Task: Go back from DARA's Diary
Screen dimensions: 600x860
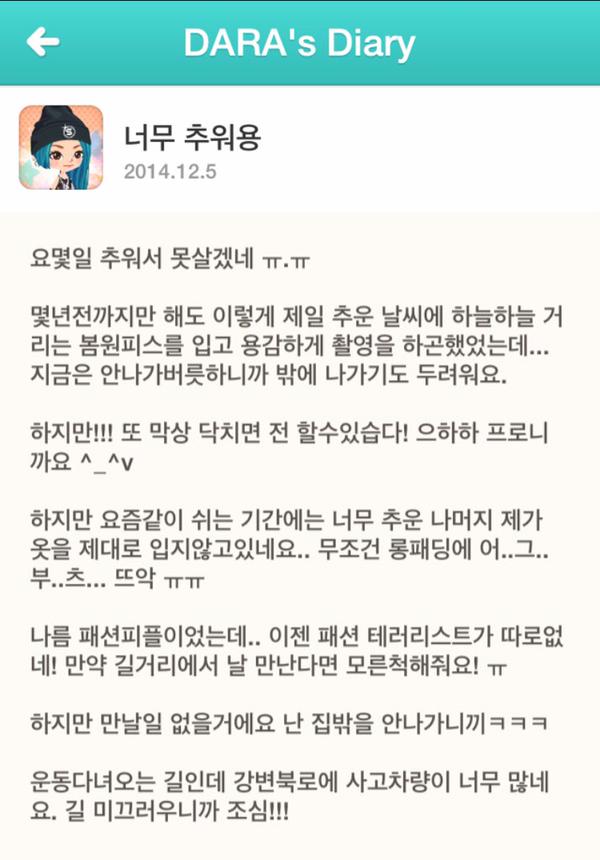Action: pyautogui.click(x=42, y=42)
